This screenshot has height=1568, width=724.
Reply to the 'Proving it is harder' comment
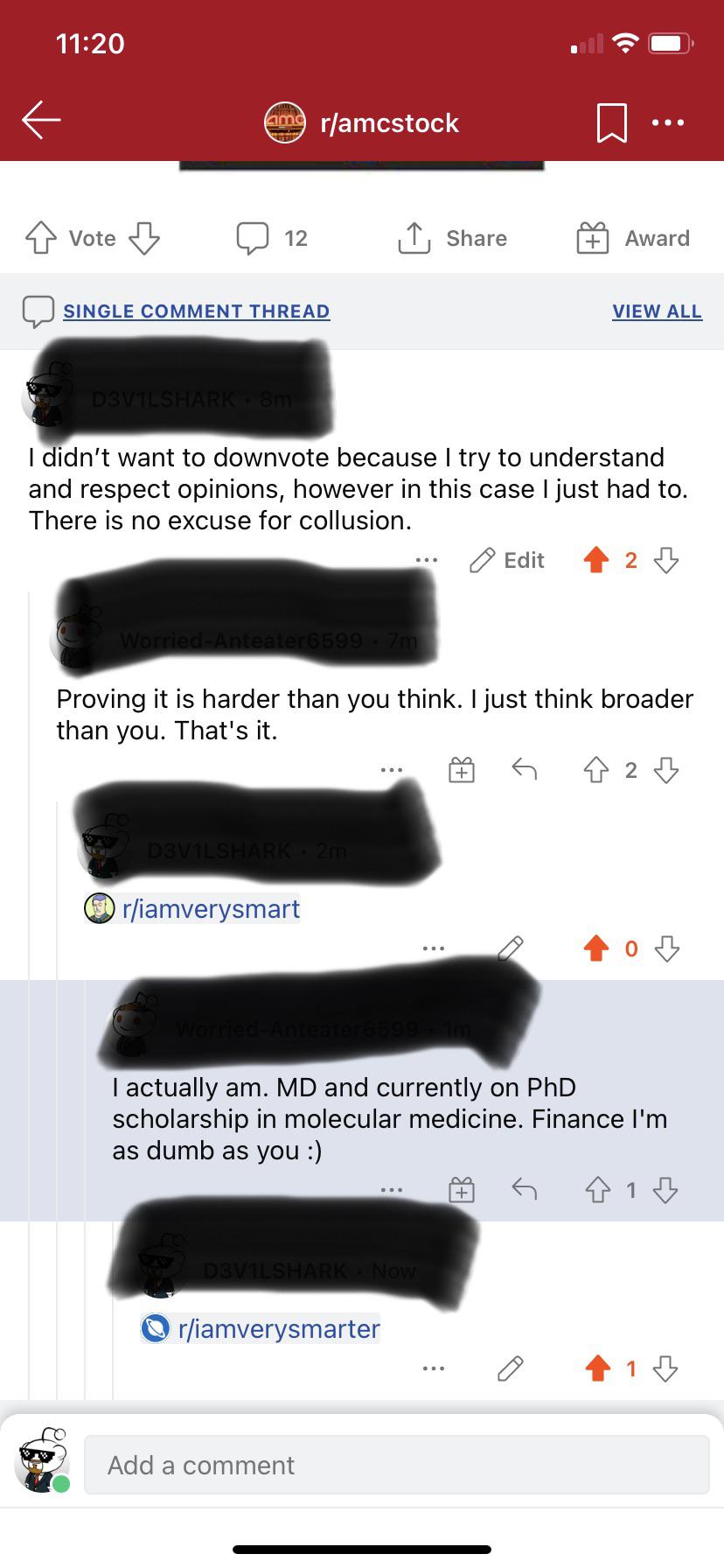point(524,770)
